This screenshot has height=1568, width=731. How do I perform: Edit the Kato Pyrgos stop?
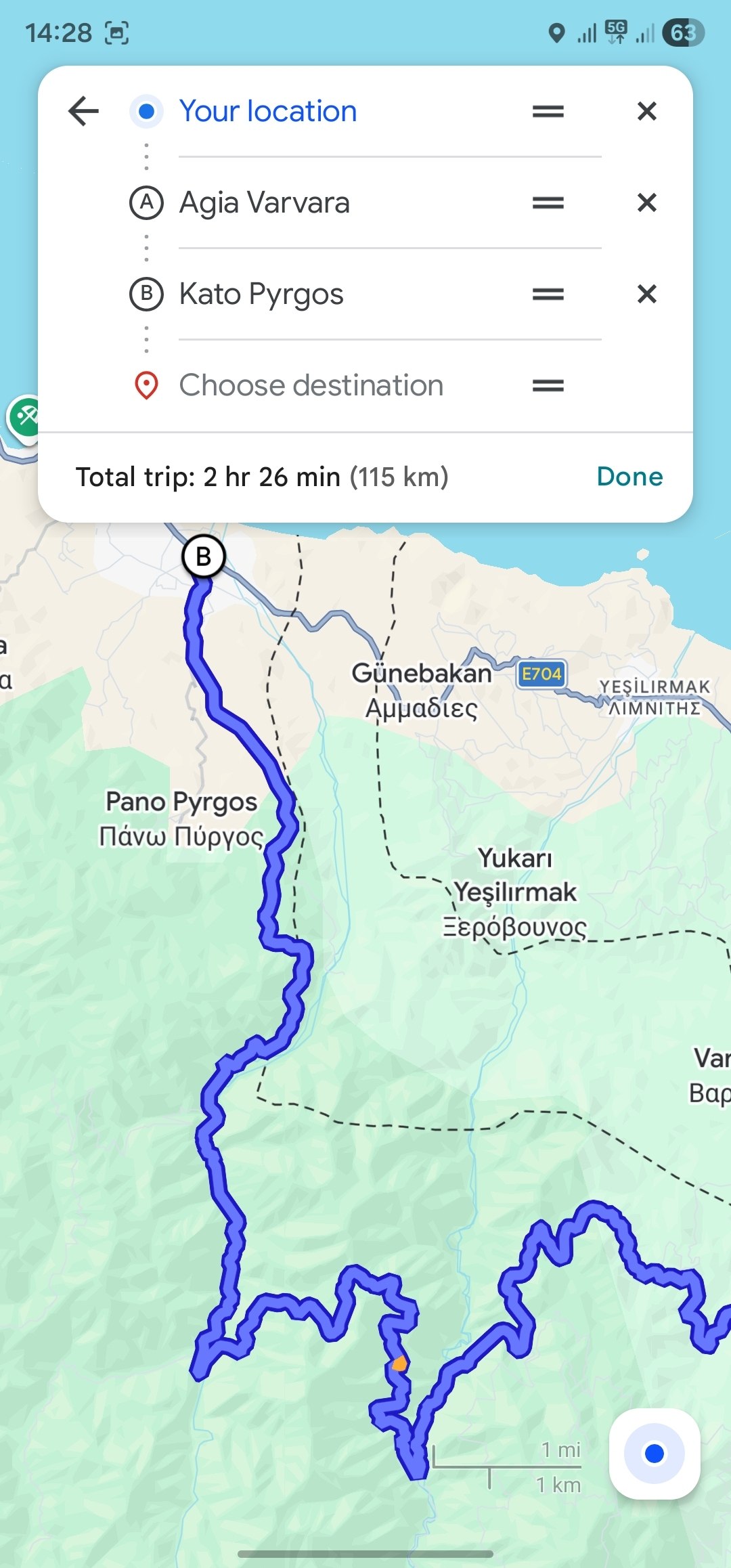tap(261, 294)
